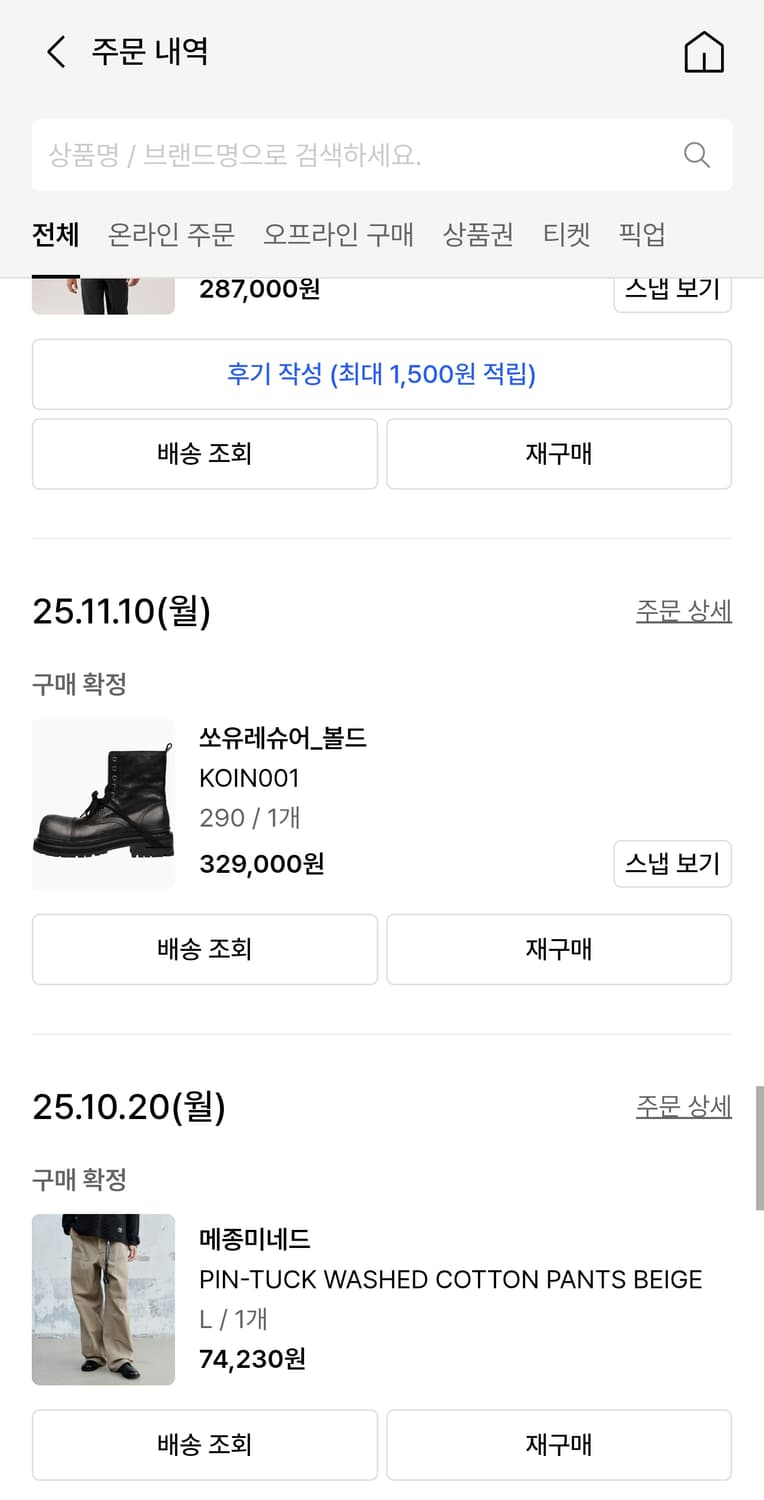764x1500 pixels.
Task: Open 주문 상세 for the 25.11.10 order
Action: 684,611
